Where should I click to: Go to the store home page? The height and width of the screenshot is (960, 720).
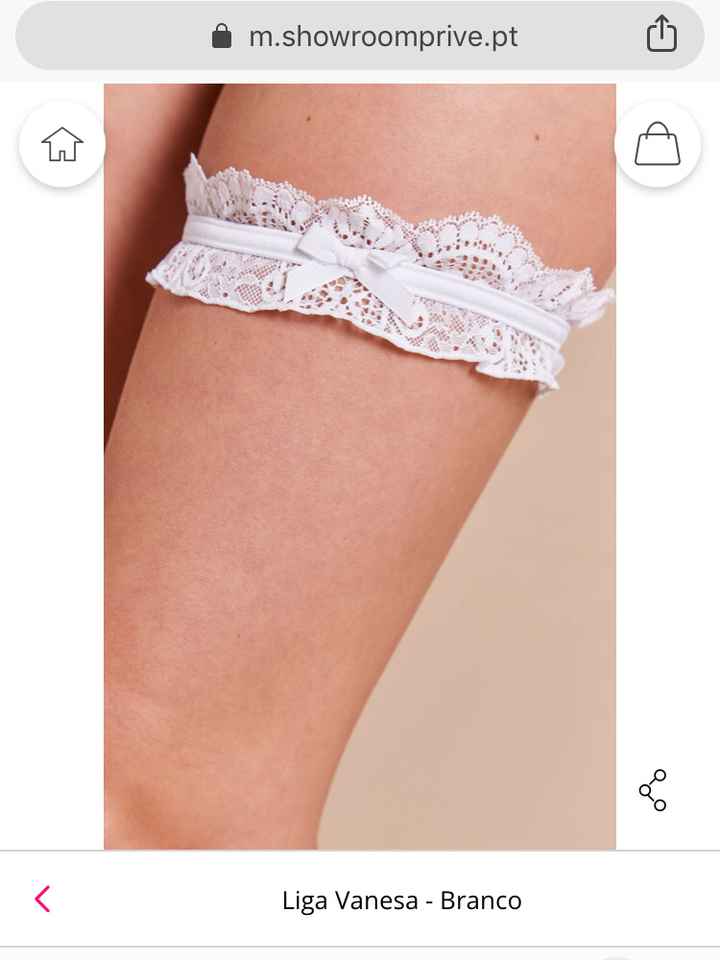[x=62, y=144]
